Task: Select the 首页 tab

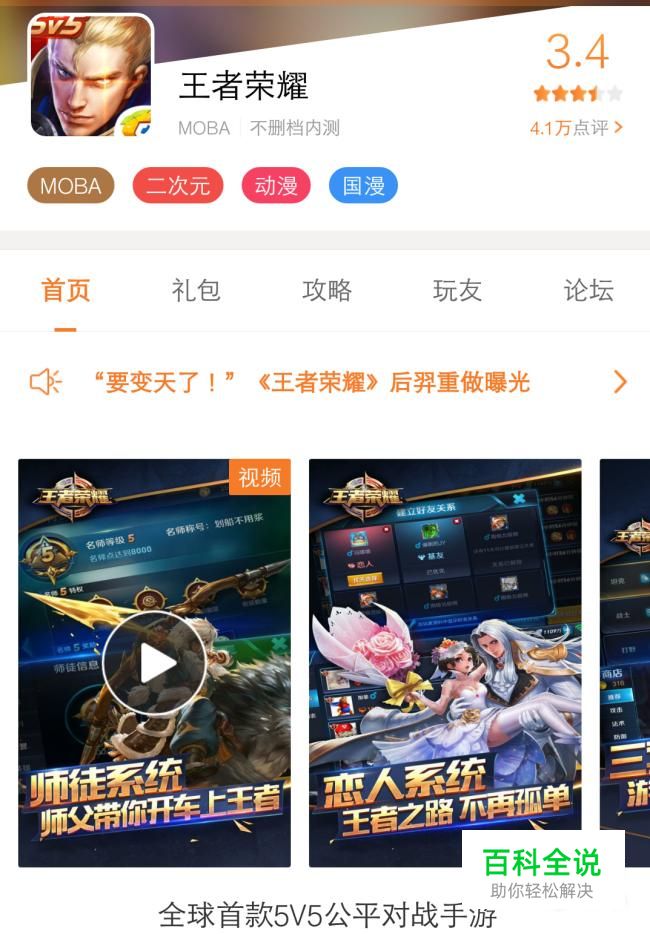Action: pyautogui.click(x=66, y=291)
